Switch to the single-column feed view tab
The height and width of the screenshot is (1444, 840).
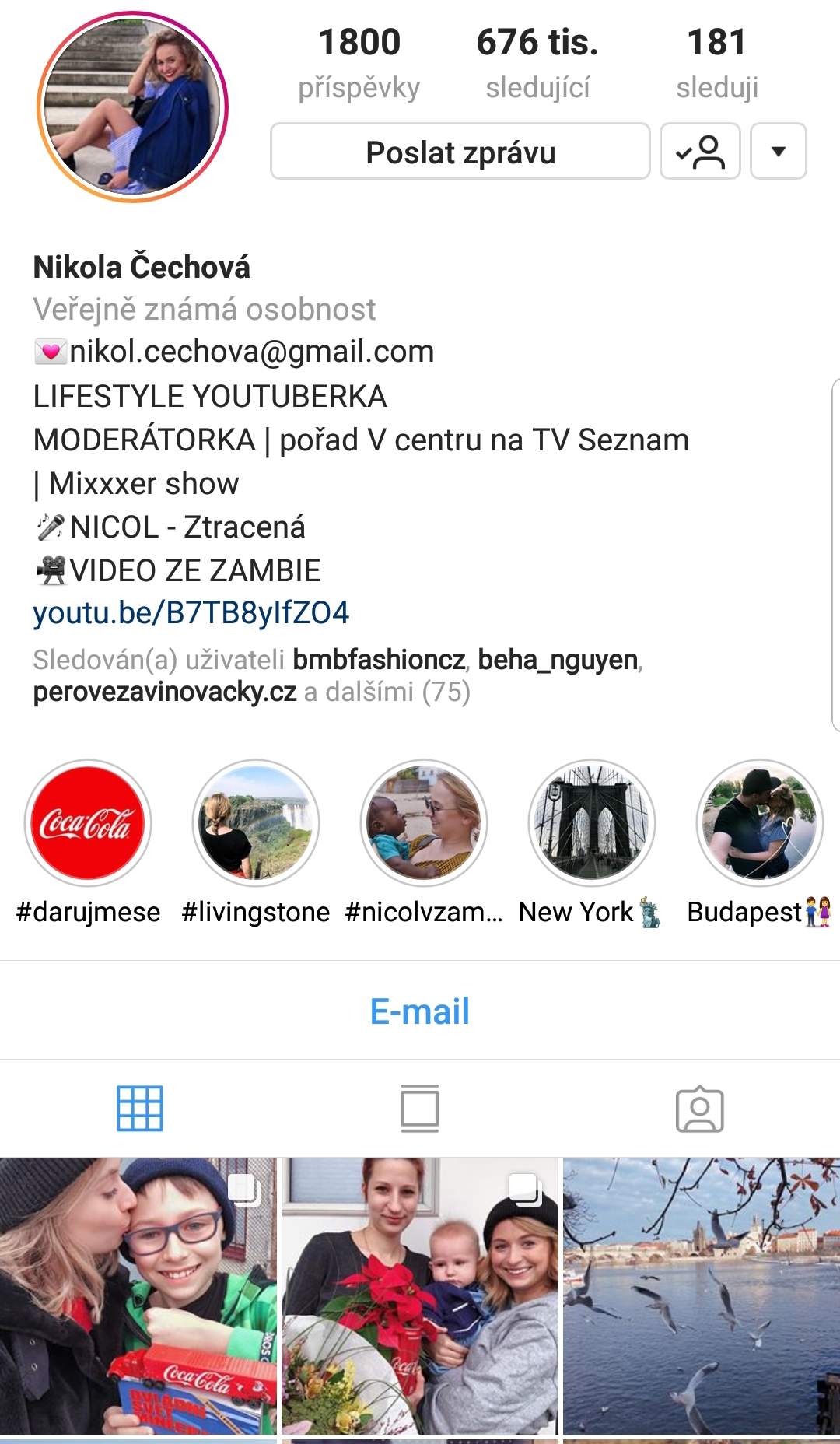(x=420, y=1109)
